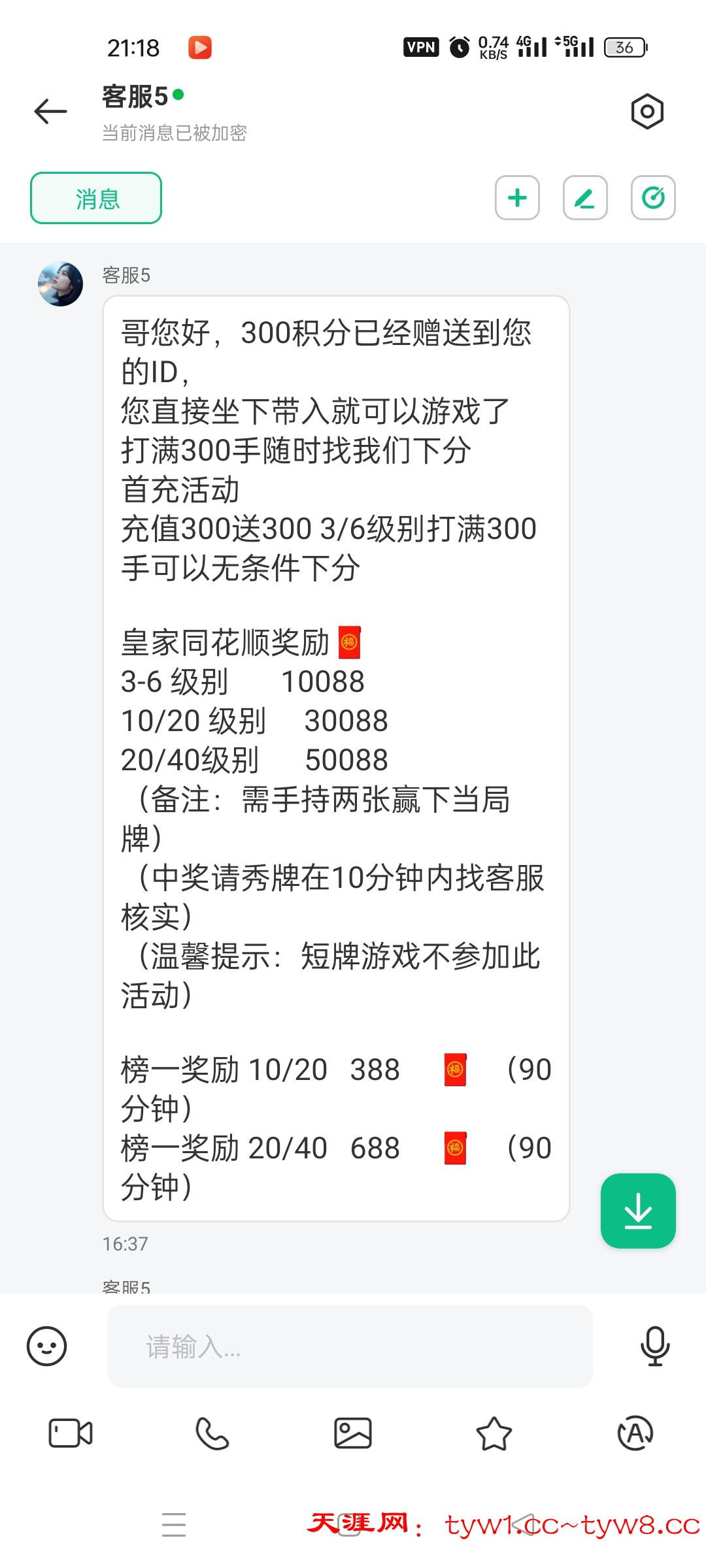
Task: Open chat settings hexagon icon
Action: [x=647, y=112]
